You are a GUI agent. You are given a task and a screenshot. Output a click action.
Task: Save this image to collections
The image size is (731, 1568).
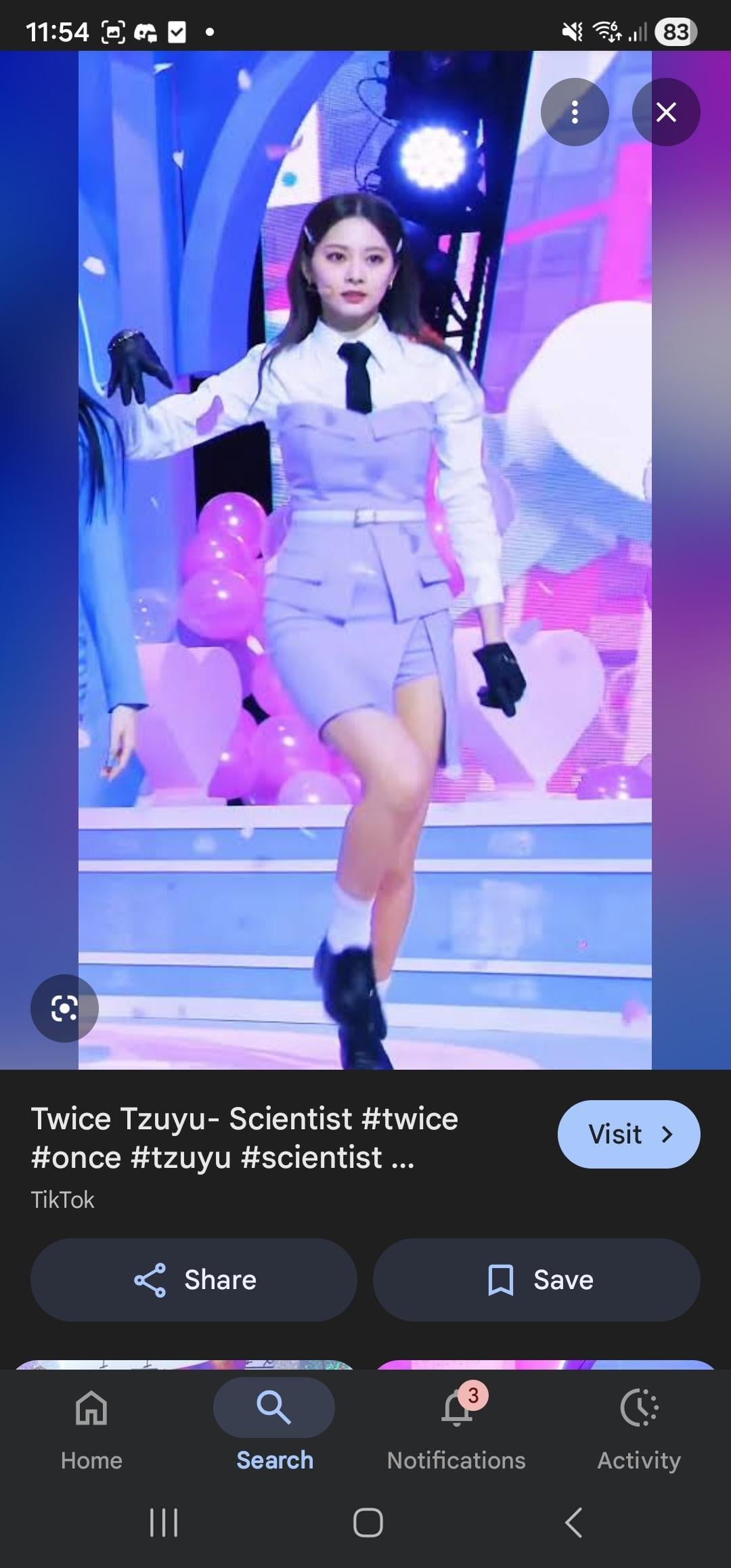536,1280
